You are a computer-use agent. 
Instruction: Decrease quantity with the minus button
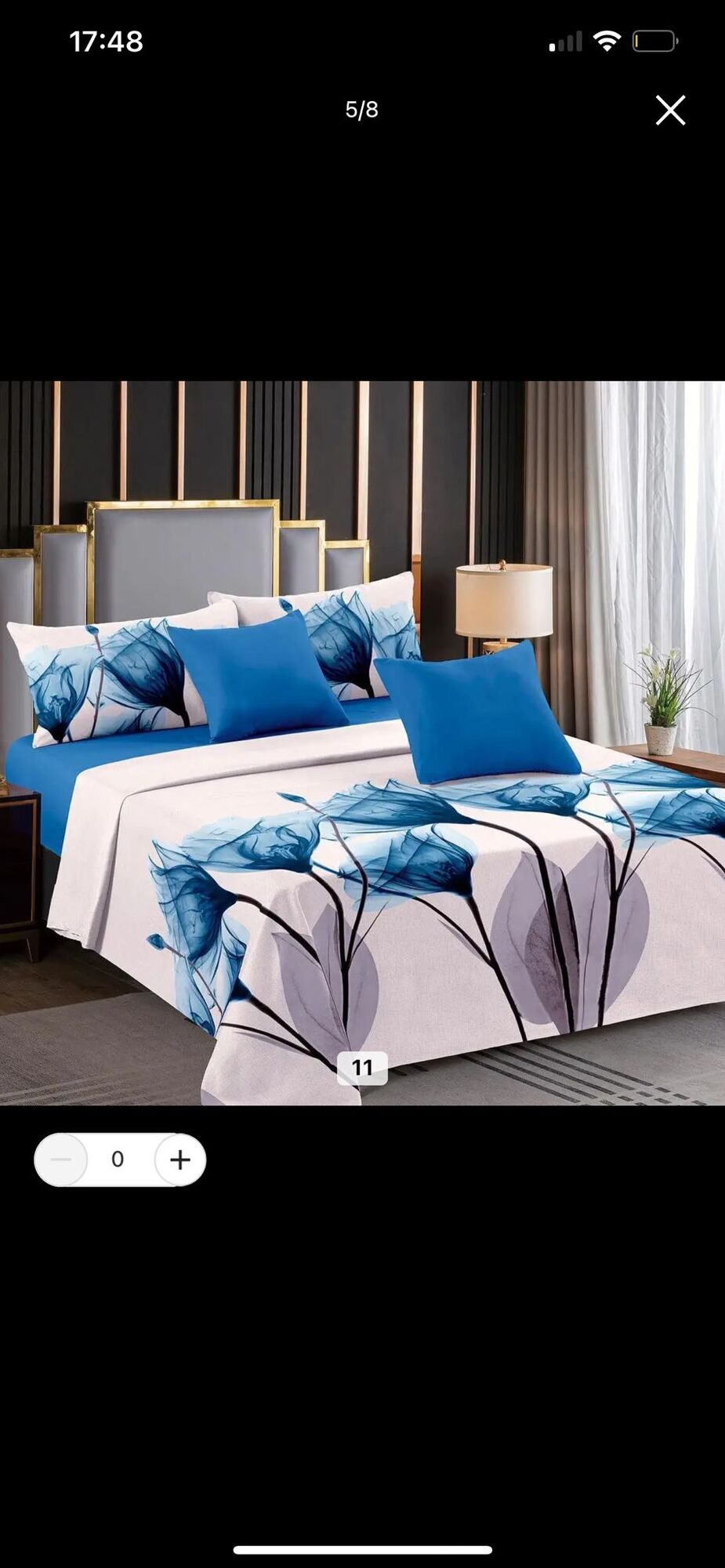tap(61, 1160)
